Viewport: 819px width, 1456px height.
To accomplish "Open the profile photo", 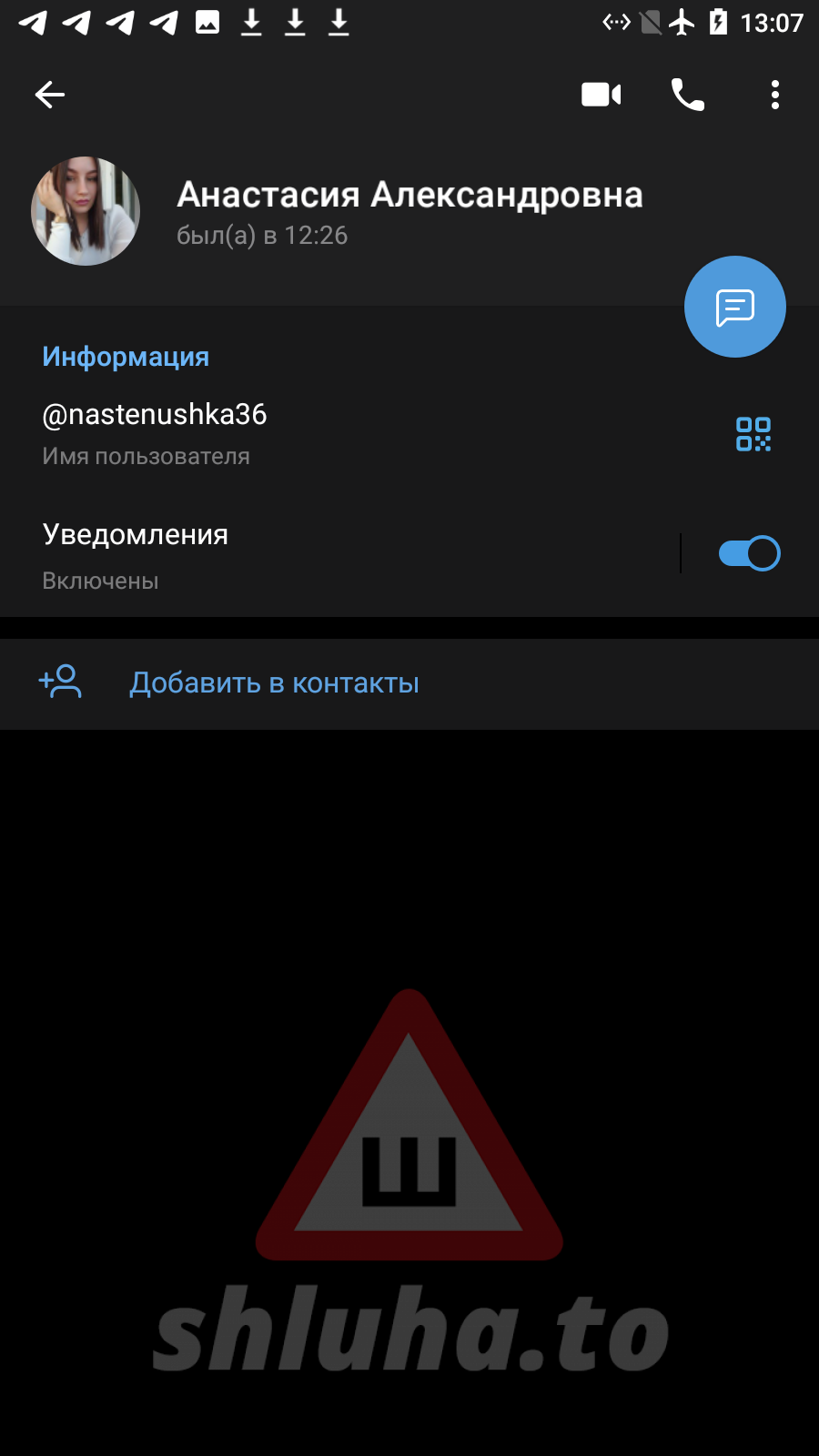I will coord(86,211).
